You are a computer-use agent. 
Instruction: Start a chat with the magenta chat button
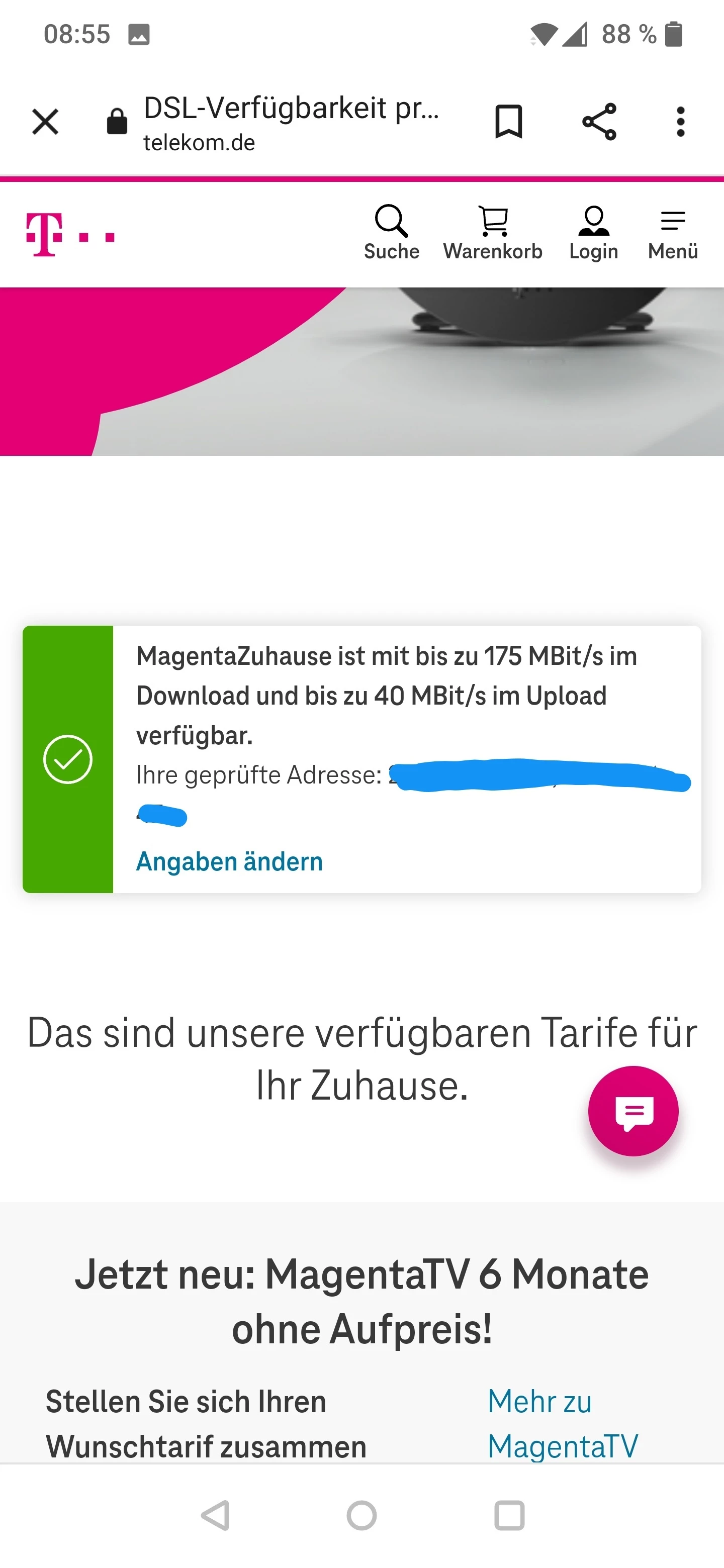633,1111
